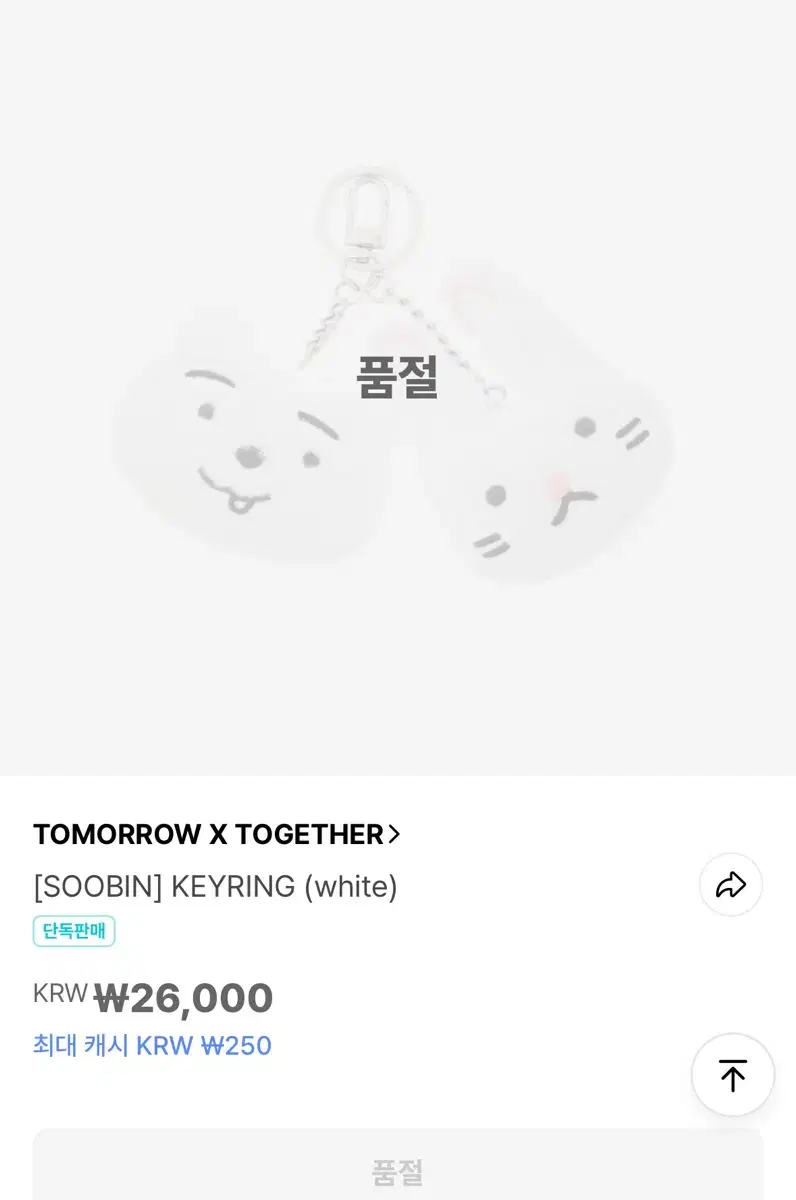Viewport: 796px width, 1200px height.
Task: Open sharing options using the arrow share icon
Action: (x=730, y=886)
